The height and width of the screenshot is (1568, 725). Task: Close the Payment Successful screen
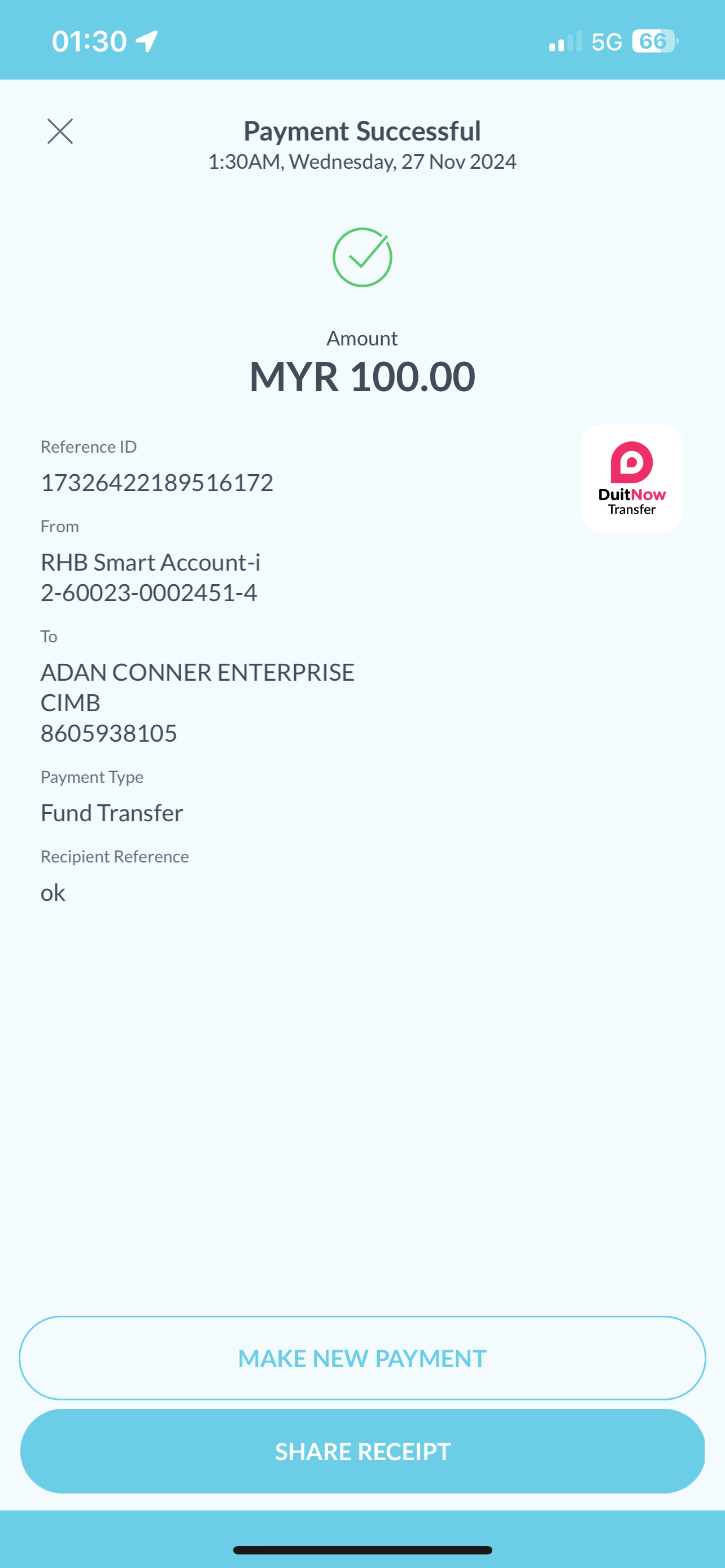(60, 132)
